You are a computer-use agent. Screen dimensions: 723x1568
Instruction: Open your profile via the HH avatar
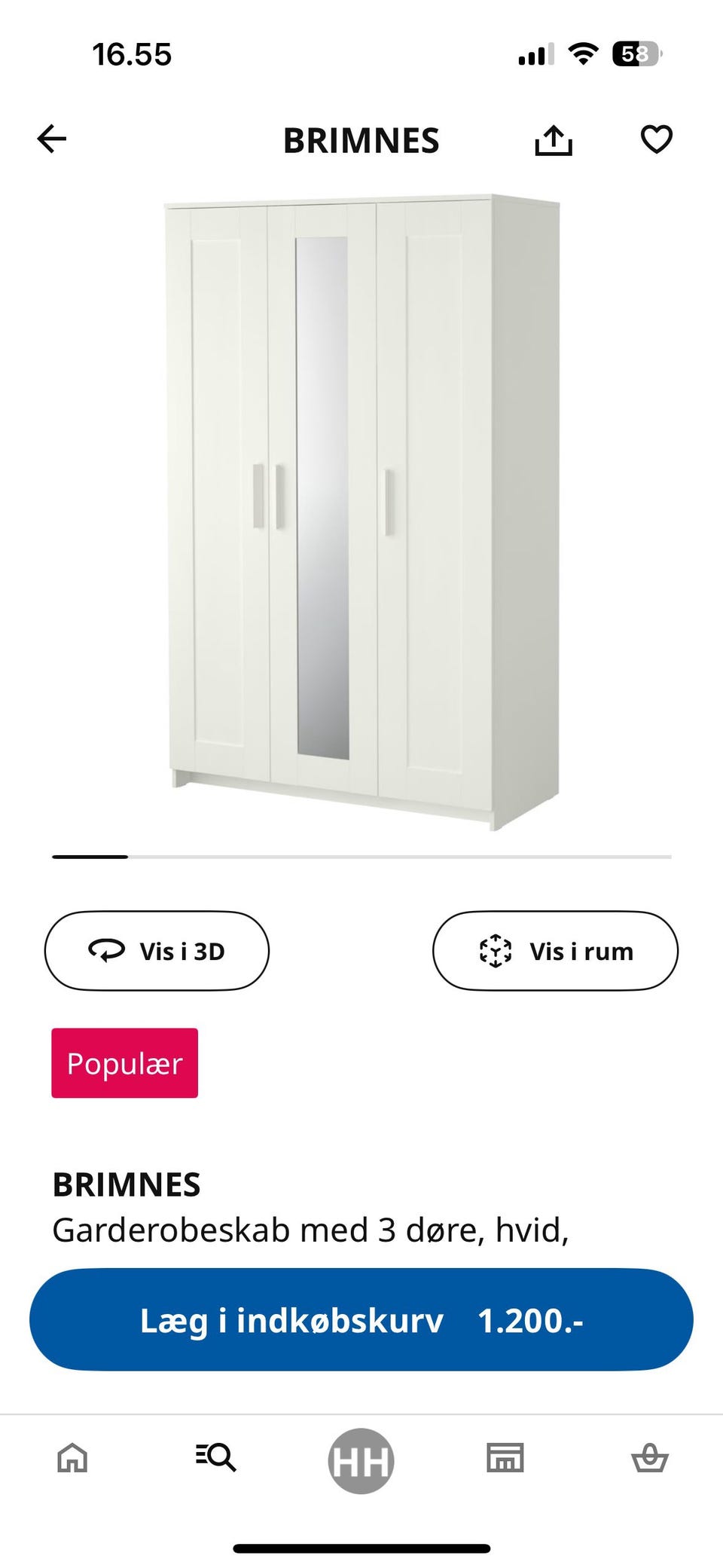coord(361,1458)
